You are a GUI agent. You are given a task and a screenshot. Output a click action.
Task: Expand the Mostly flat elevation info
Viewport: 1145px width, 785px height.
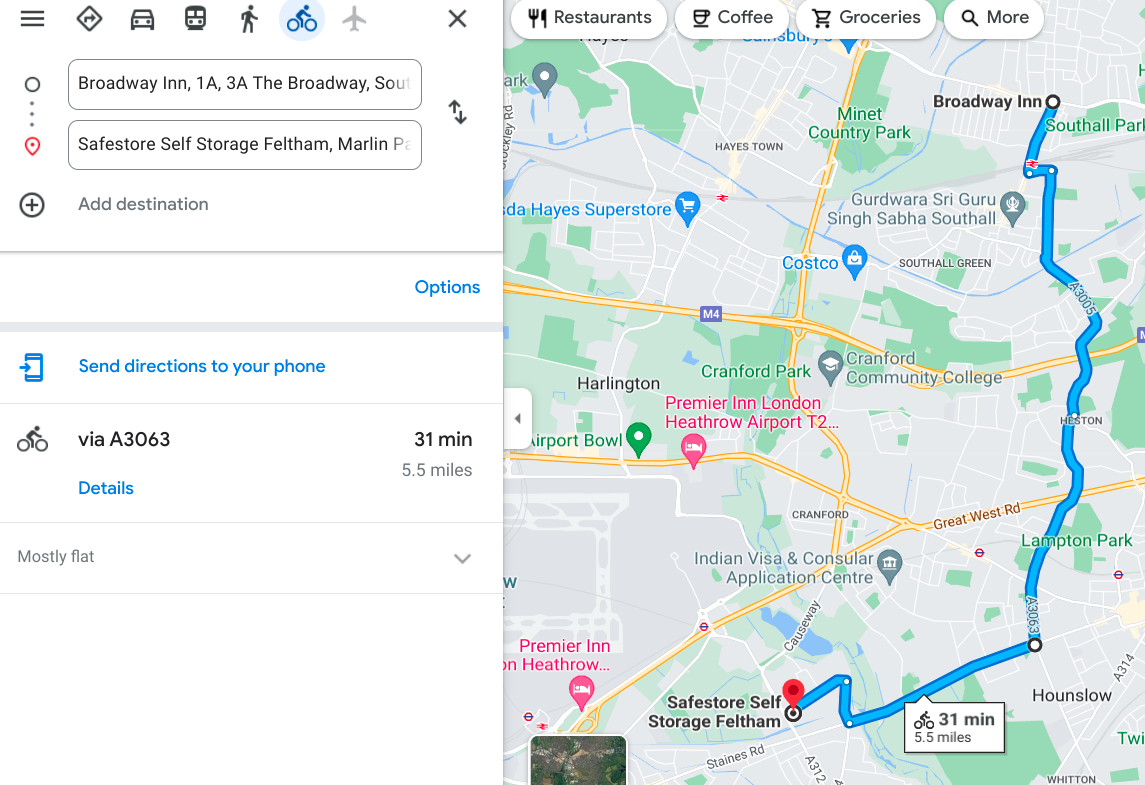[x=462, y=558]
